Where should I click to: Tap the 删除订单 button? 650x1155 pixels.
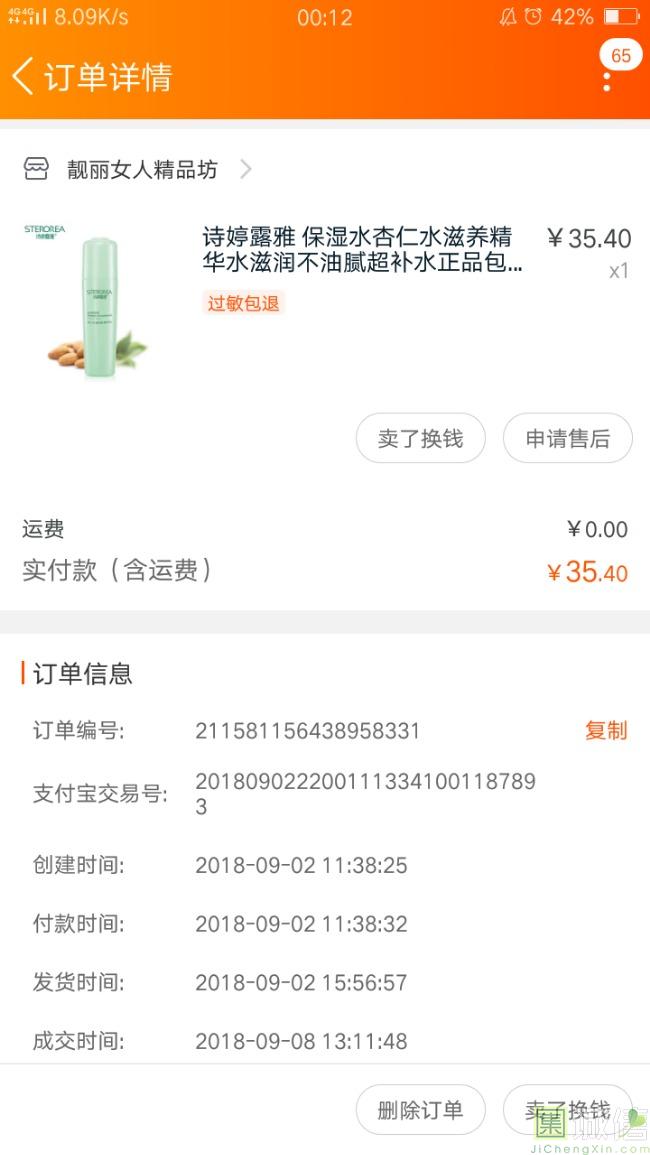coord(421,1109)
